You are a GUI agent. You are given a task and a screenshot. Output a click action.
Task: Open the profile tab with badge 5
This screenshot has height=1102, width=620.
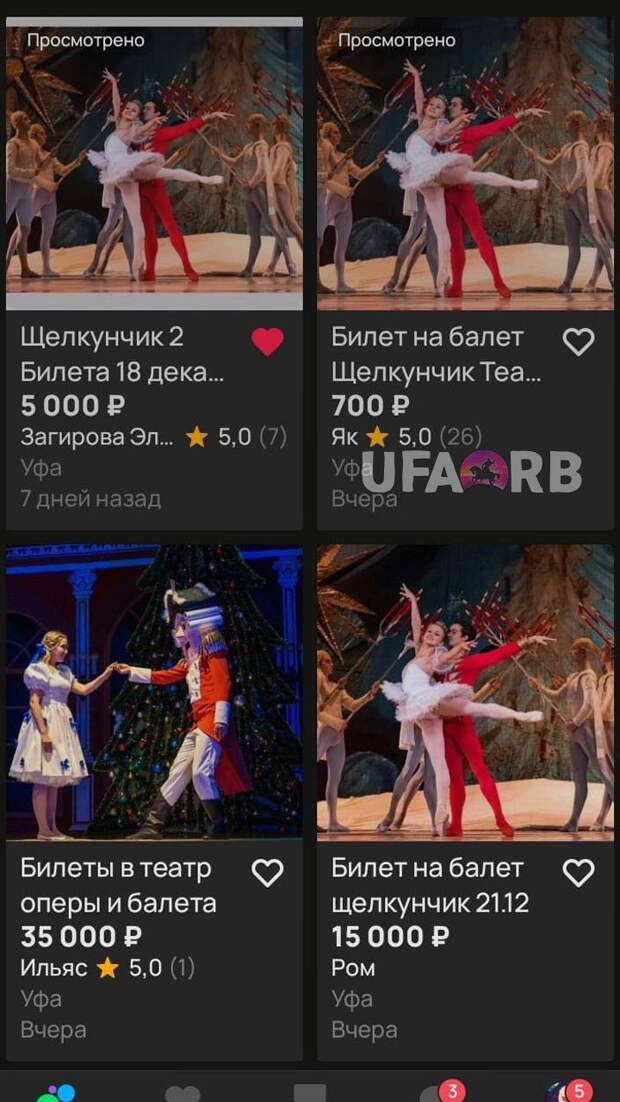coord(562,1093)
